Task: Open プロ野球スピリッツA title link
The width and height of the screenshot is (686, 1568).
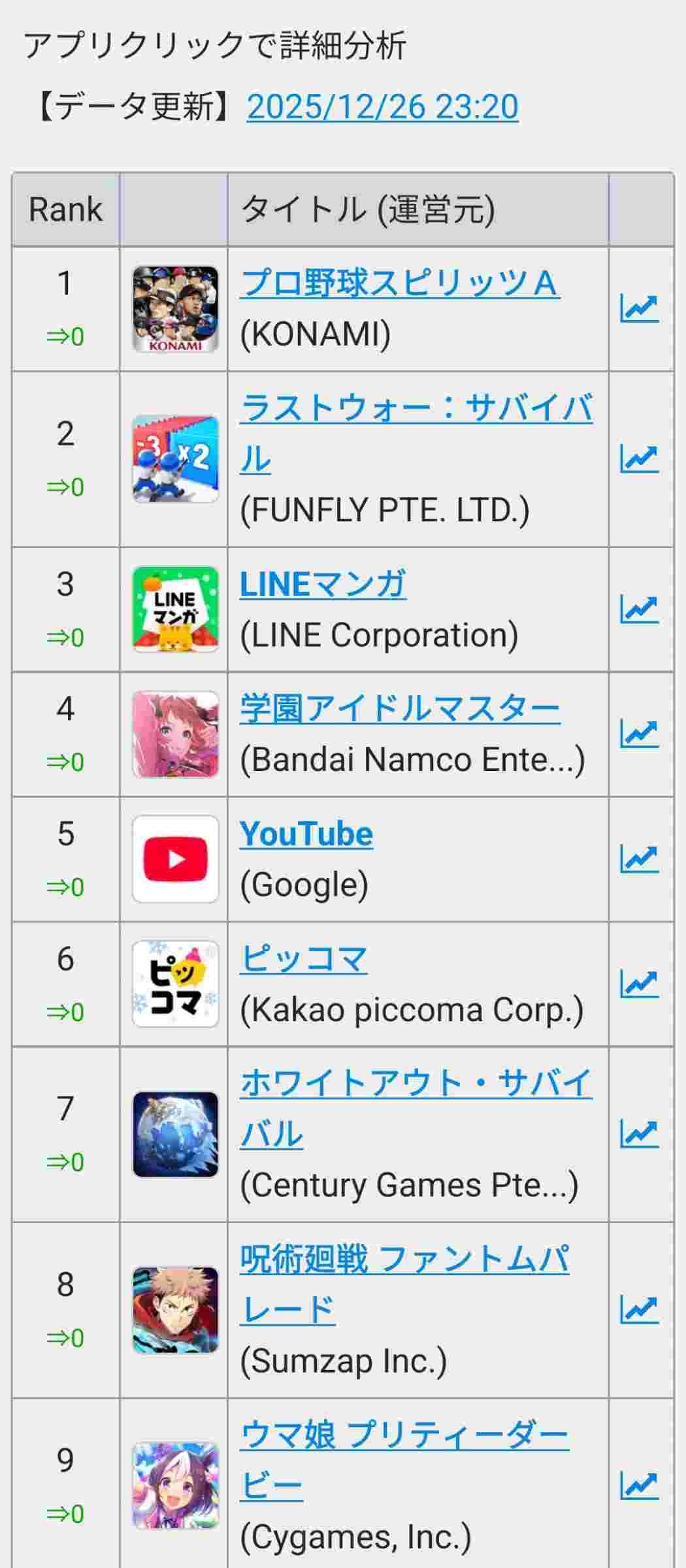Action: coord(399,284)
